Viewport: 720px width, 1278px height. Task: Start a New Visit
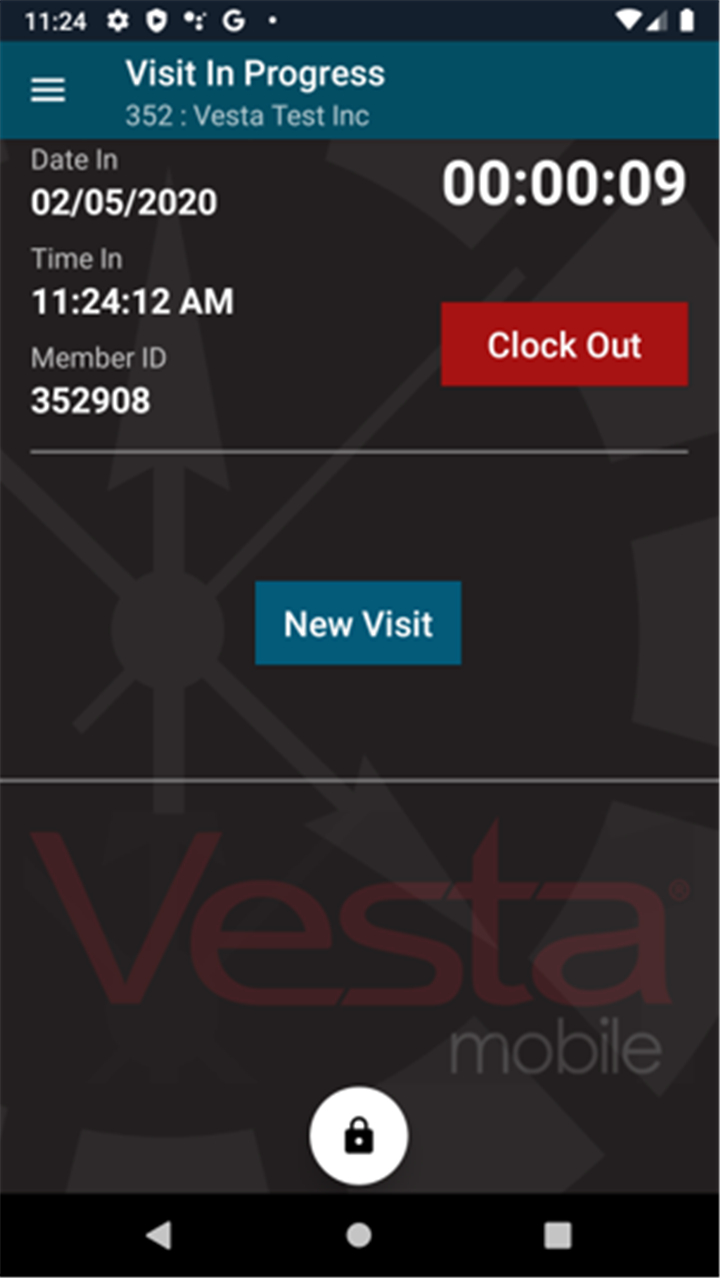click(x=358, y=623)
